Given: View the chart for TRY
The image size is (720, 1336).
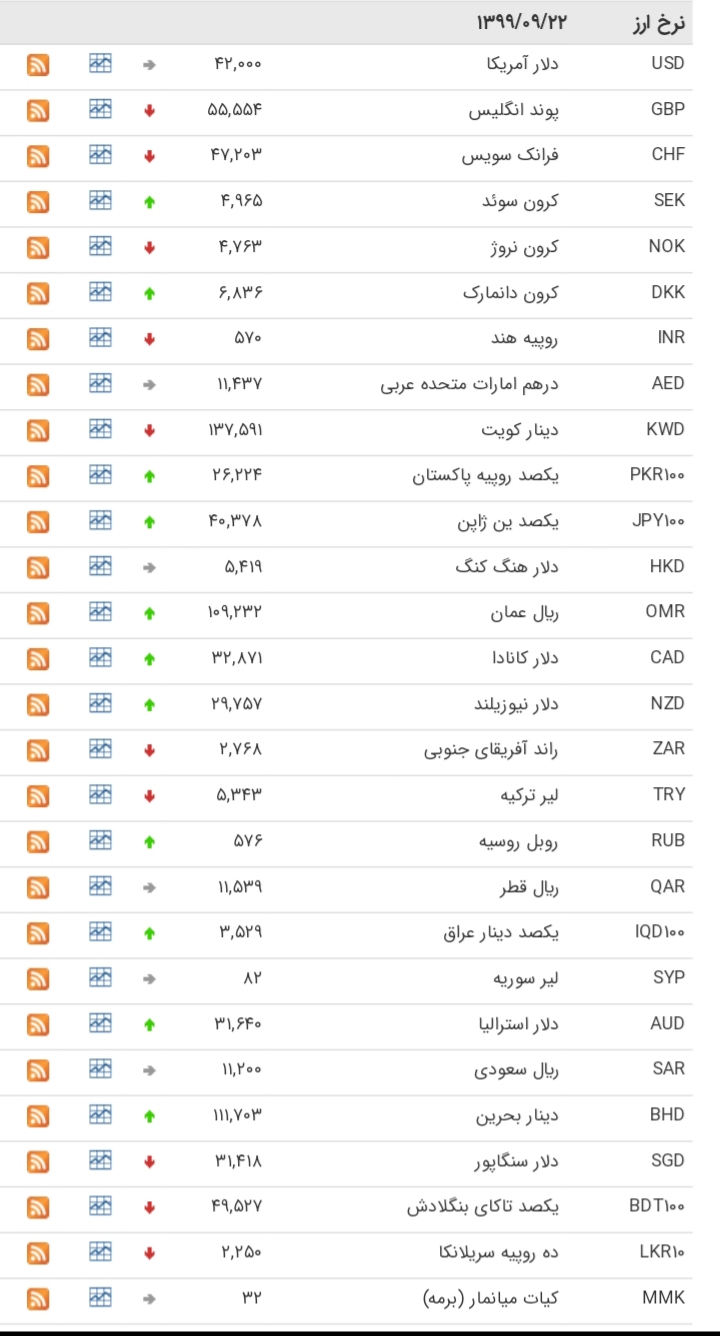Looking at the screenshot, I should tap(100, 794).
